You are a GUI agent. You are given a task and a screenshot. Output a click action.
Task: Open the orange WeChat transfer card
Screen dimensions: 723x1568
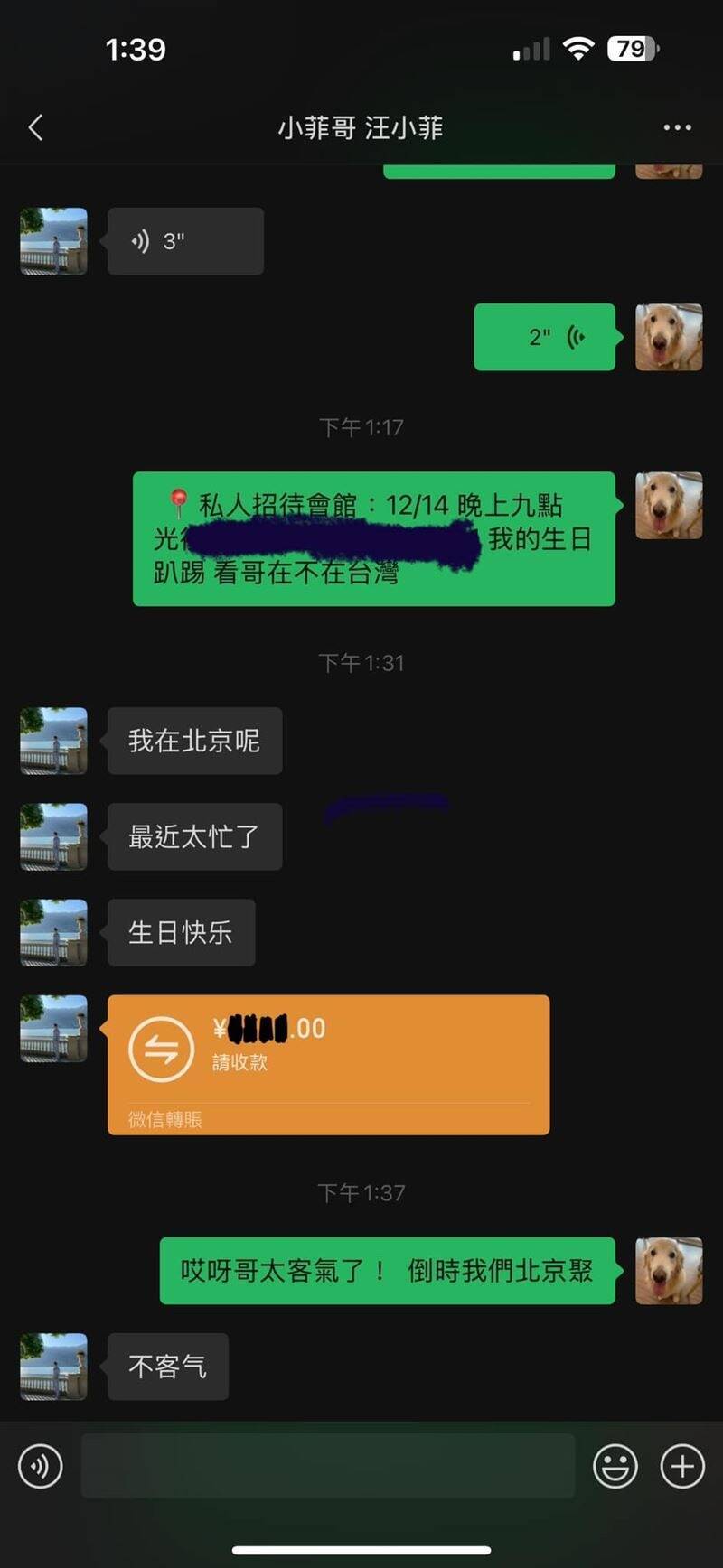coord(328,1065)
